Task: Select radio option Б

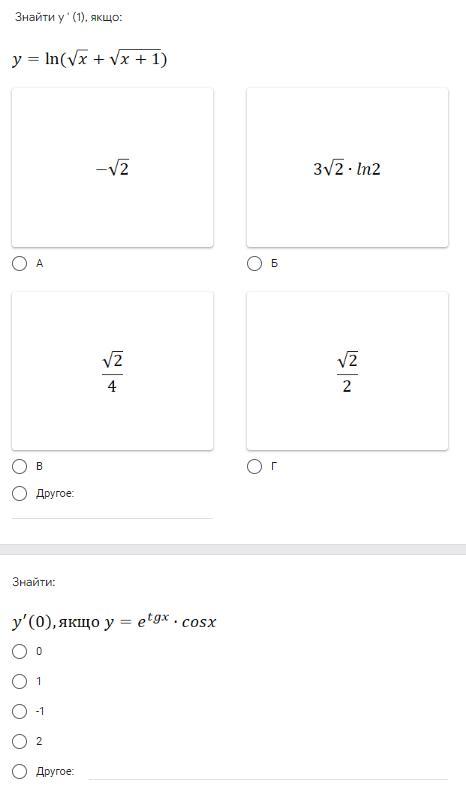Action: point(254,263)
